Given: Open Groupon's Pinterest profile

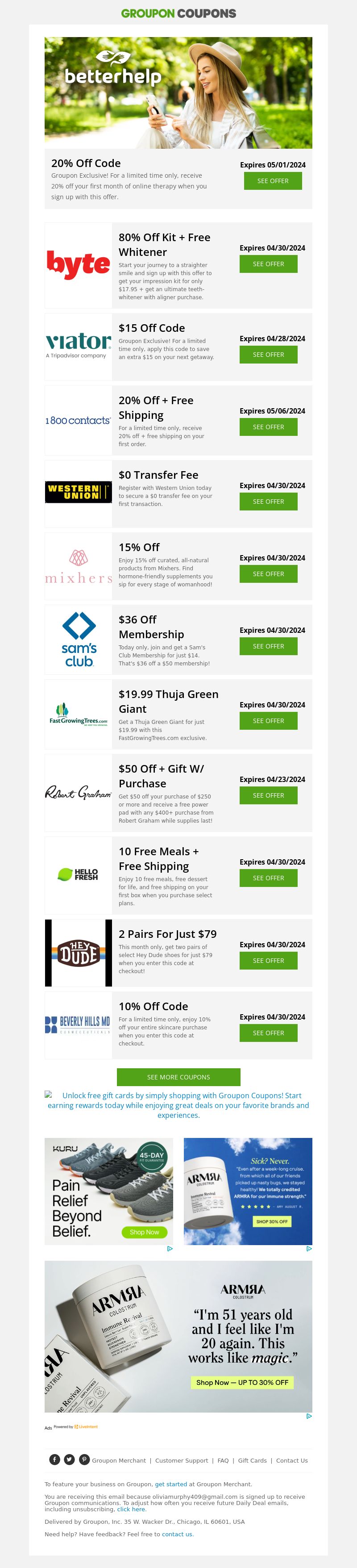Looking at the screenshot, I should tap(84, 1459).
